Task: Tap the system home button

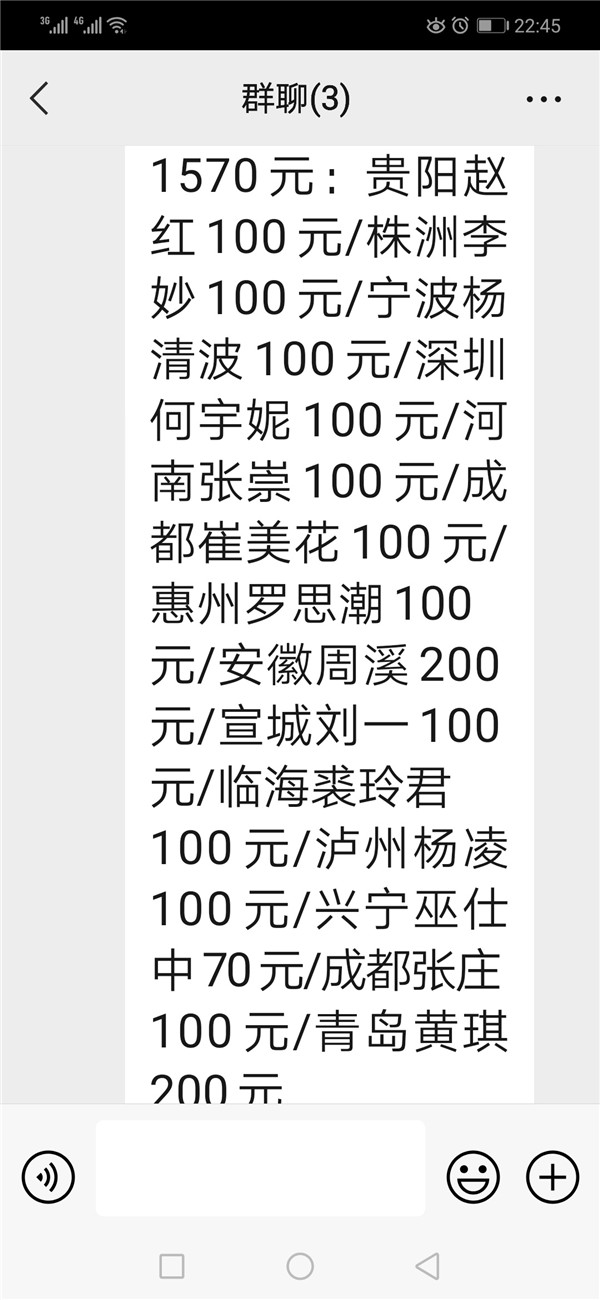Action: [x=300, y=1266]
